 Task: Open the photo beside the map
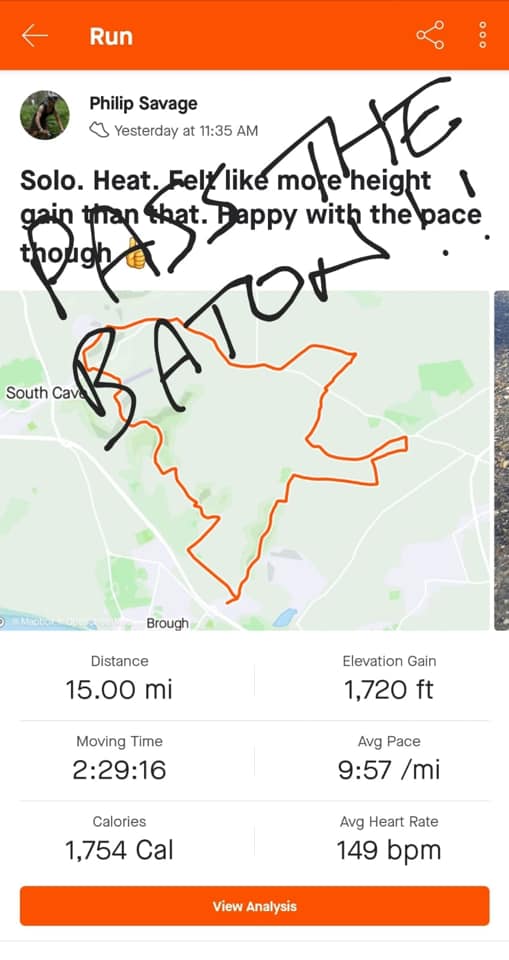(502, 460)
